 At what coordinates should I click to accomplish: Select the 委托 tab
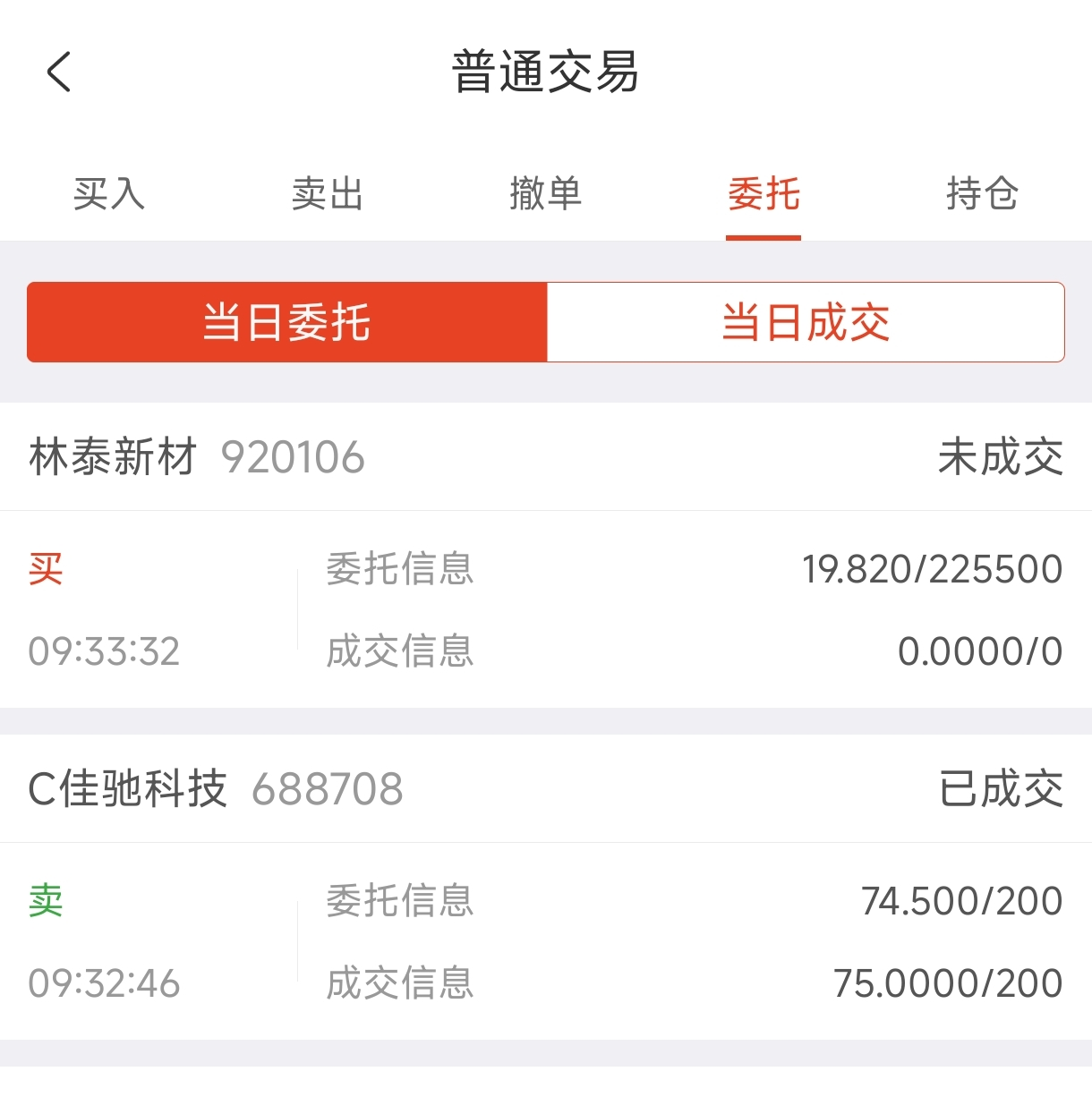(x=764, y=193)
